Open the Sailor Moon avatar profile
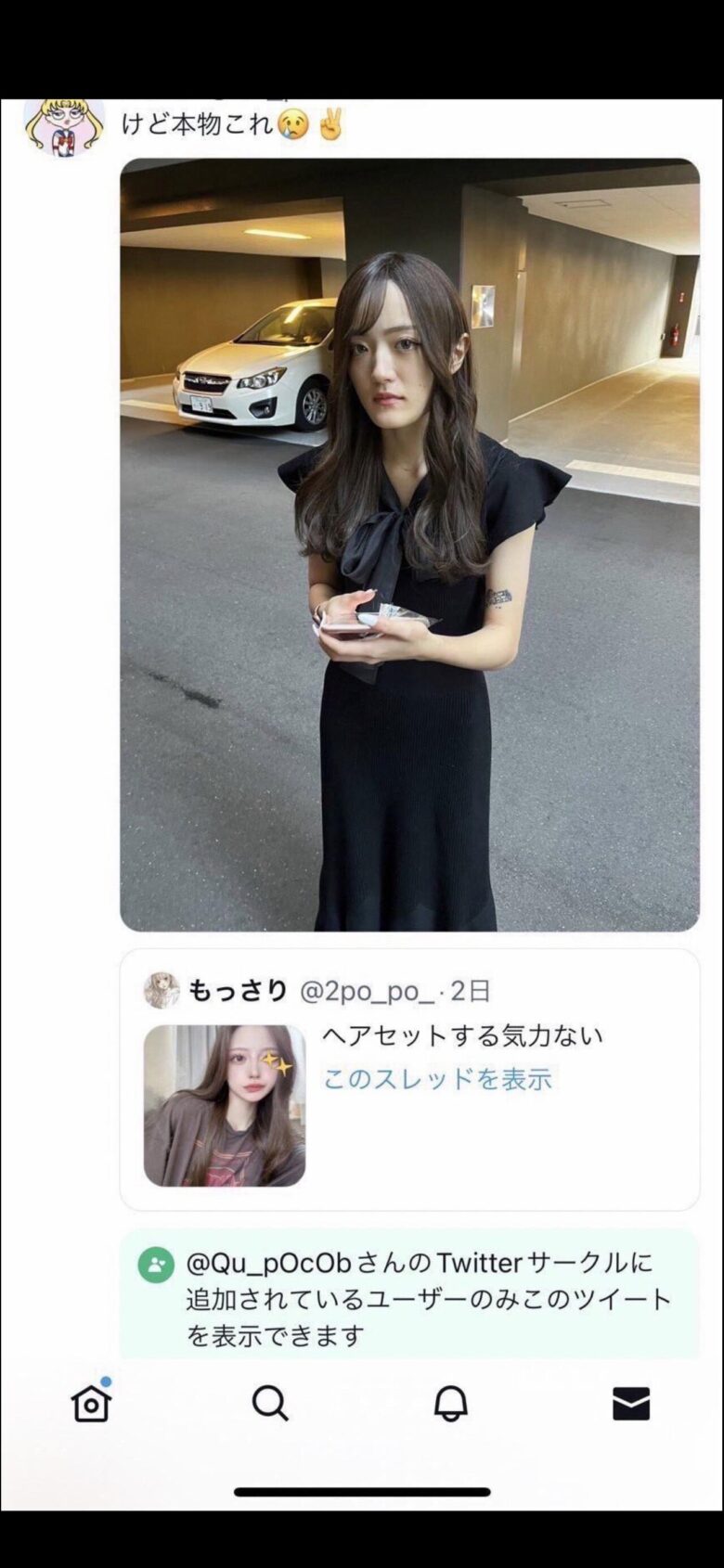724x1568 pixels. (63, 126)
